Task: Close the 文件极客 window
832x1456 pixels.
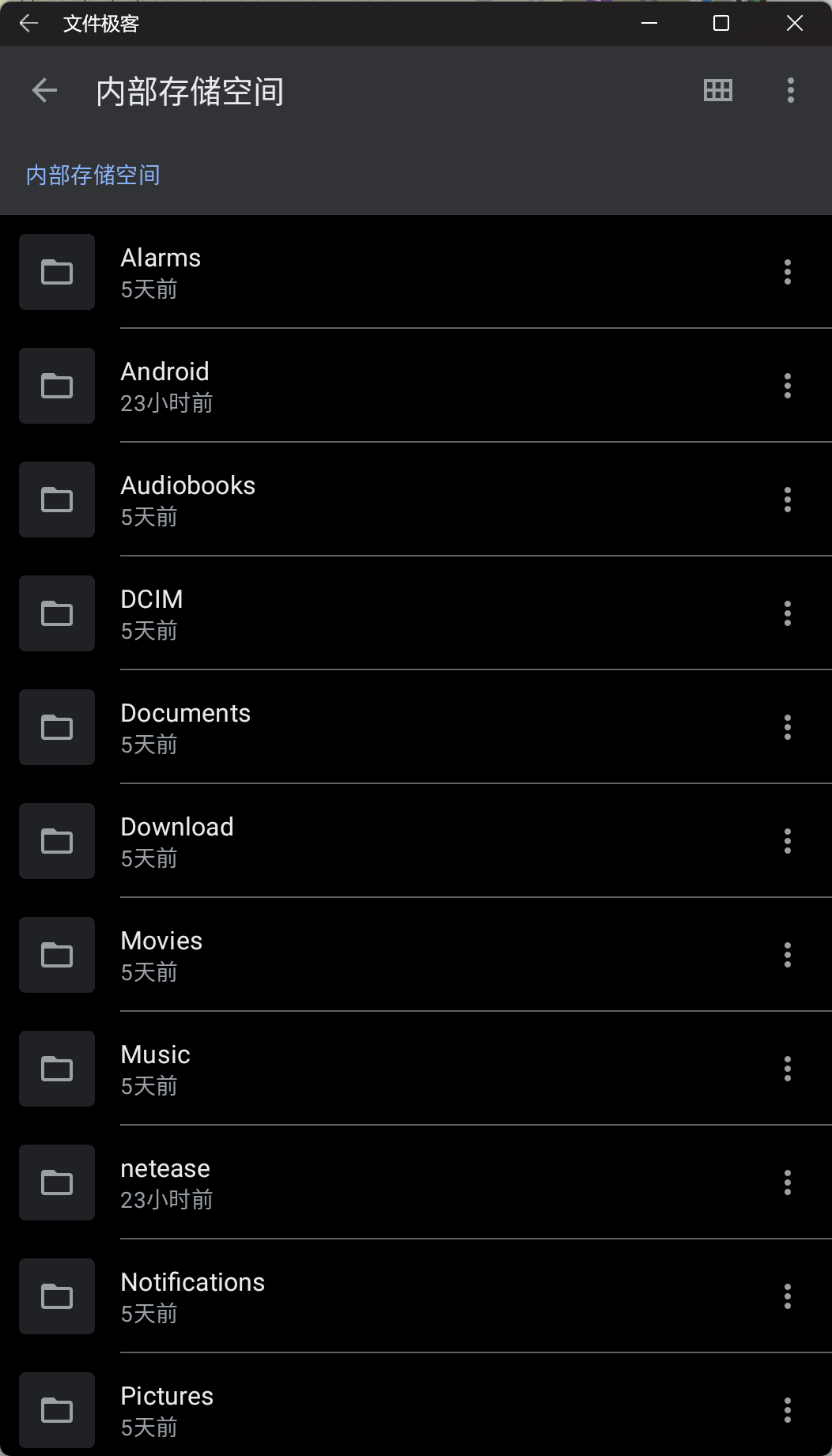Action: point(795,24)
